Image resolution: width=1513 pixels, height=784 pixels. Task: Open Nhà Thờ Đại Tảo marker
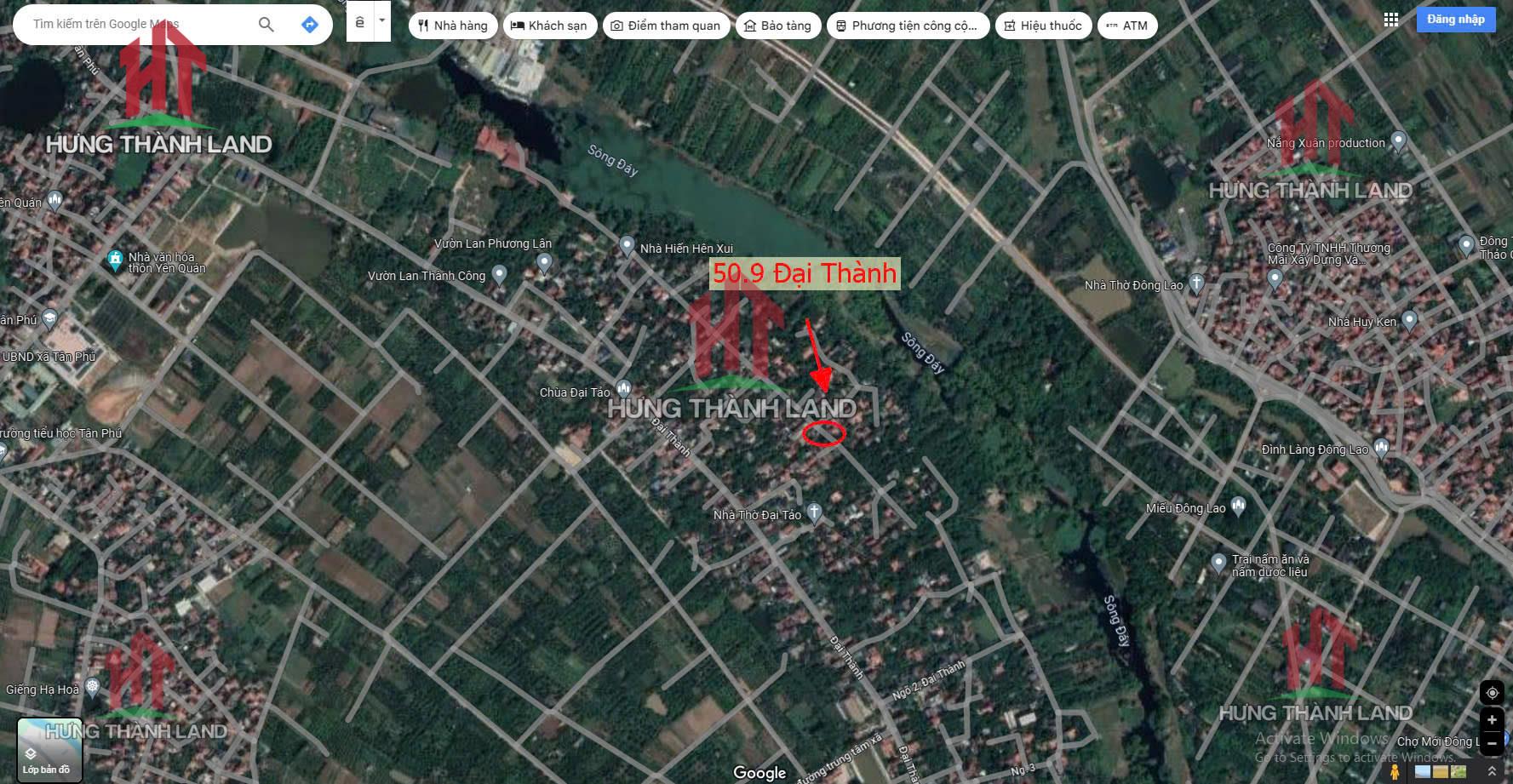pyautogui.click(x=814, y=512)
